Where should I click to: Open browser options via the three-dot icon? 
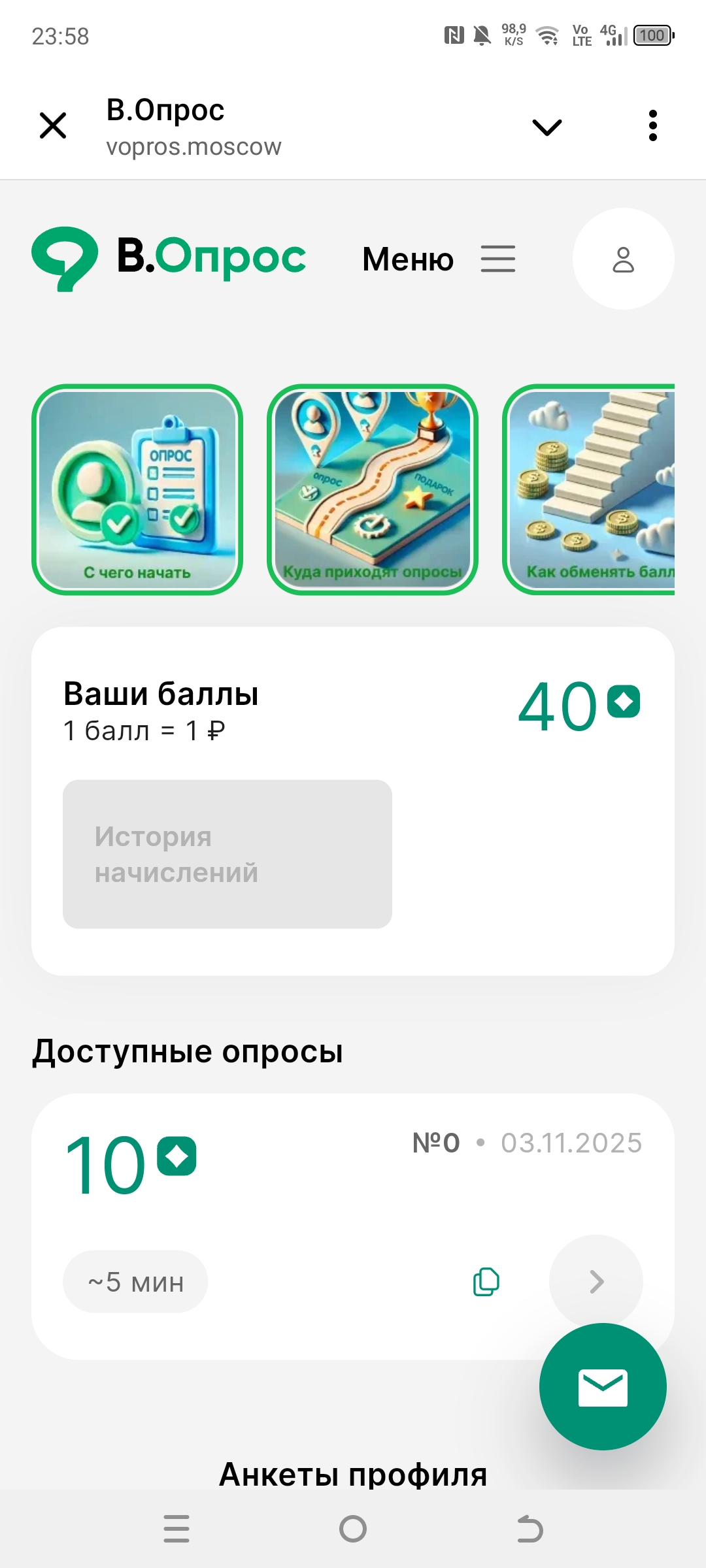[652, 126]
